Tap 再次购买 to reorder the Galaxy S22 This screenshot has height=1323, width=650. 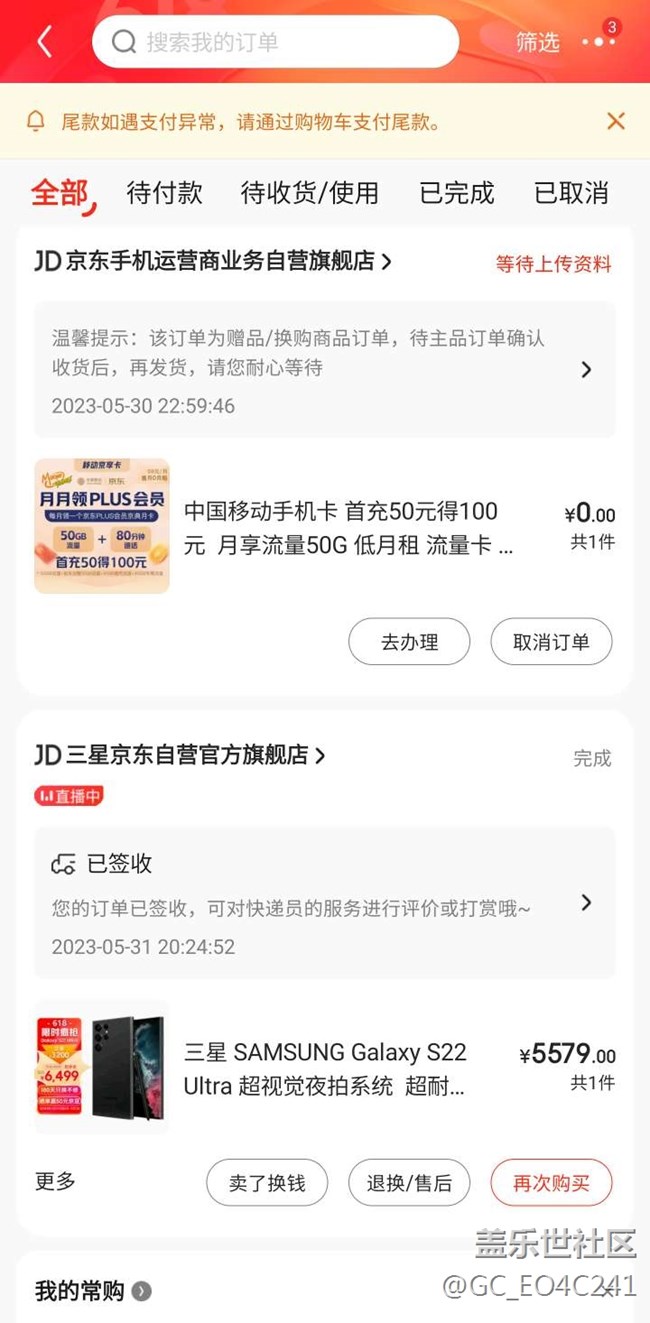pyautogui.click(x=551, y=1184)
